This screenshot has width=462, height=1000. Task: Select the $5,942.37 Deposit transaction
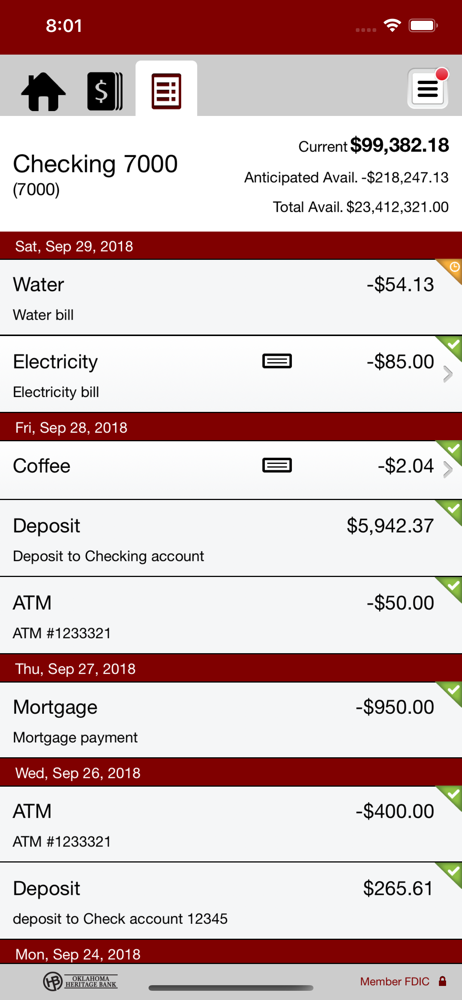[231, 538]
